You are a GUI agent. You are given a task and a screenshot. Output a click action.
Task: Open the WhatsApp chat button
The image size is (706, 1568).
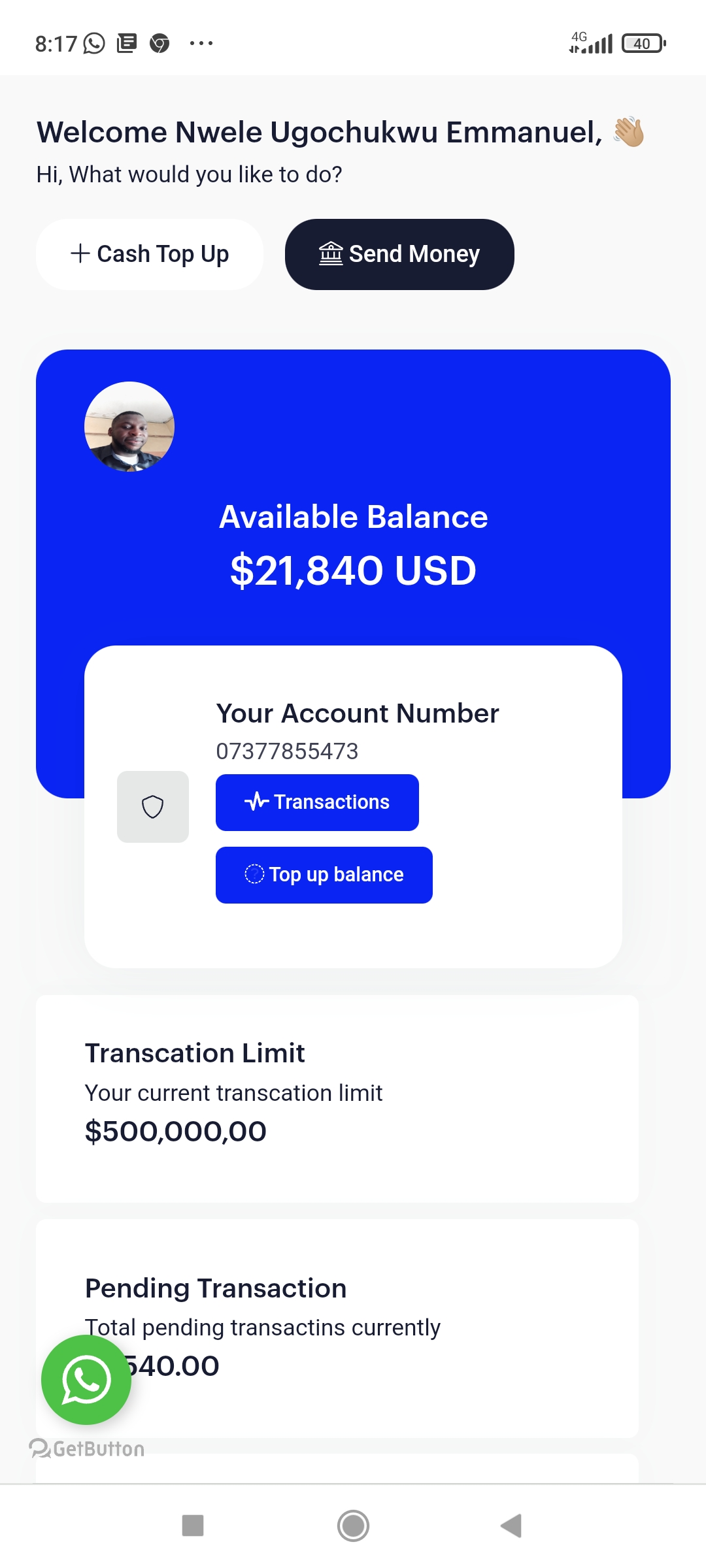point(86,1379)
